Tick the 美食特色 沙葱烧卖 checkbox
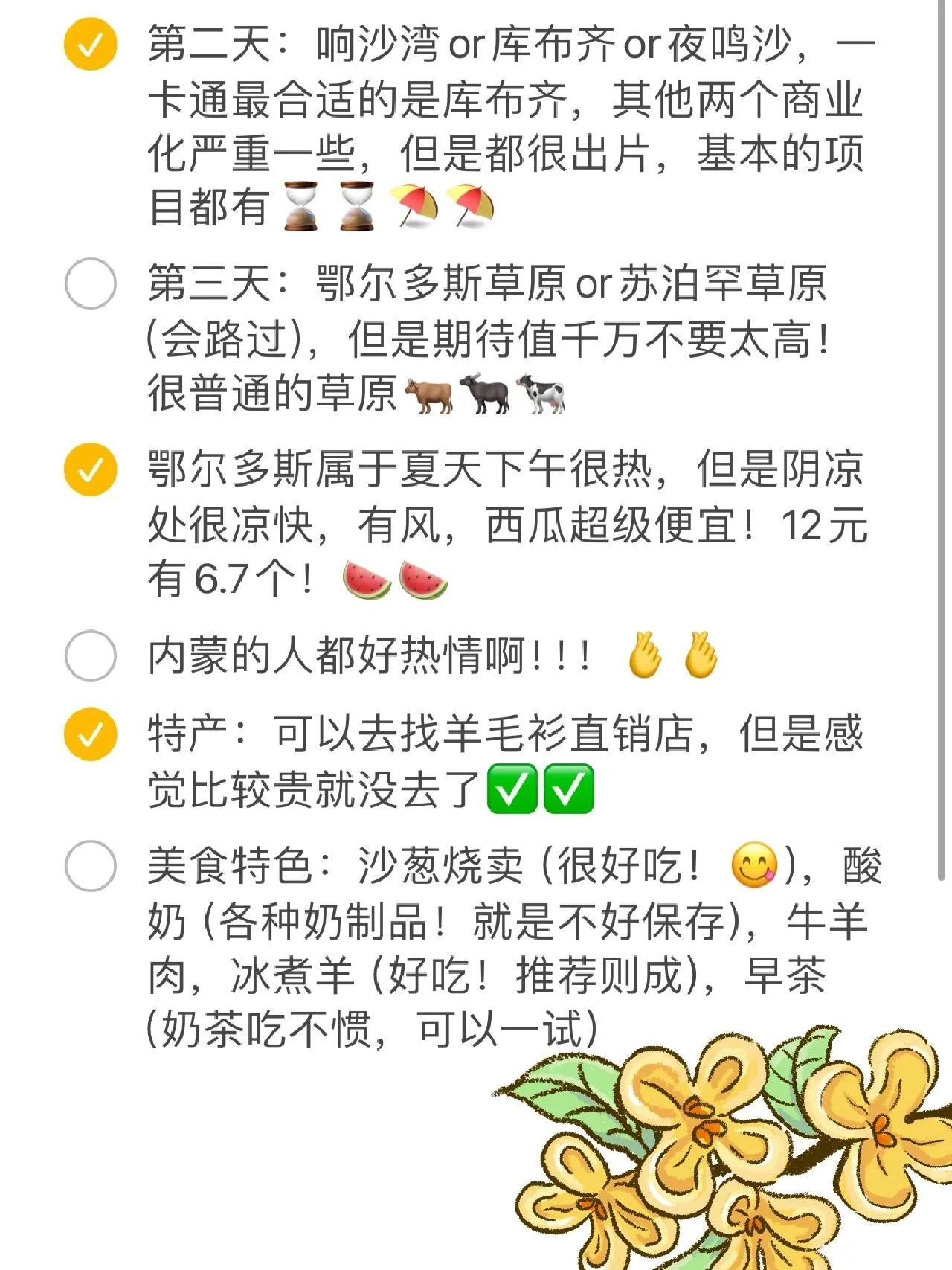 91,866
